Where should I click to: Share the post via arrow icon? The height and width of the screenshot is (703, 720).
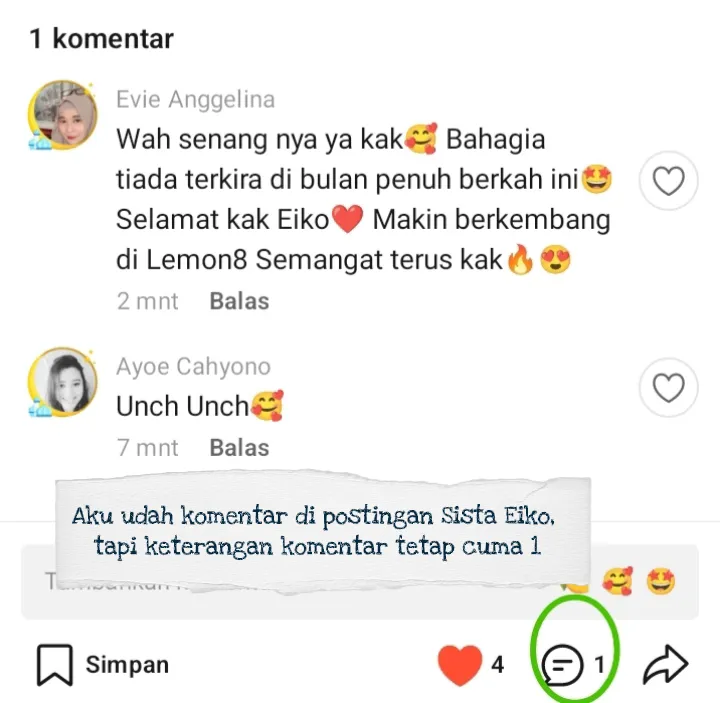(x=665, y=664)
